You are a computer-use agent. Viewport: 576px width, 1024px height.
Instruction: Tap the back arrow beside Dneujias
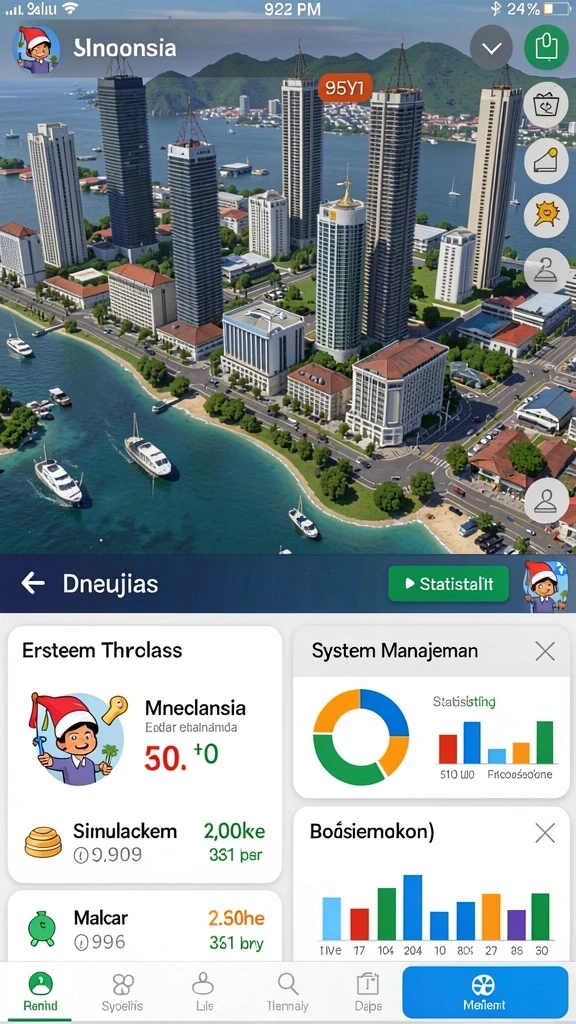[x=33, y=583]
